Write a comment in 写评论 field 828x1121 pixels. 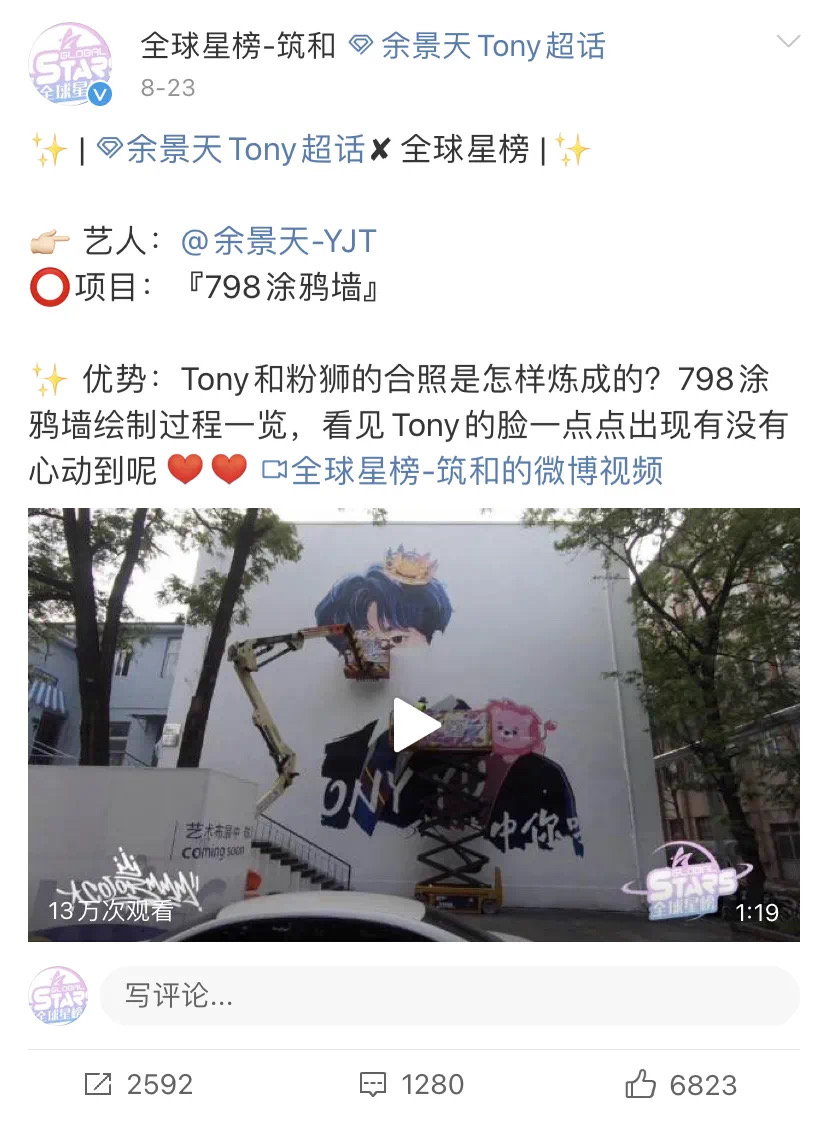coord(450,995)
